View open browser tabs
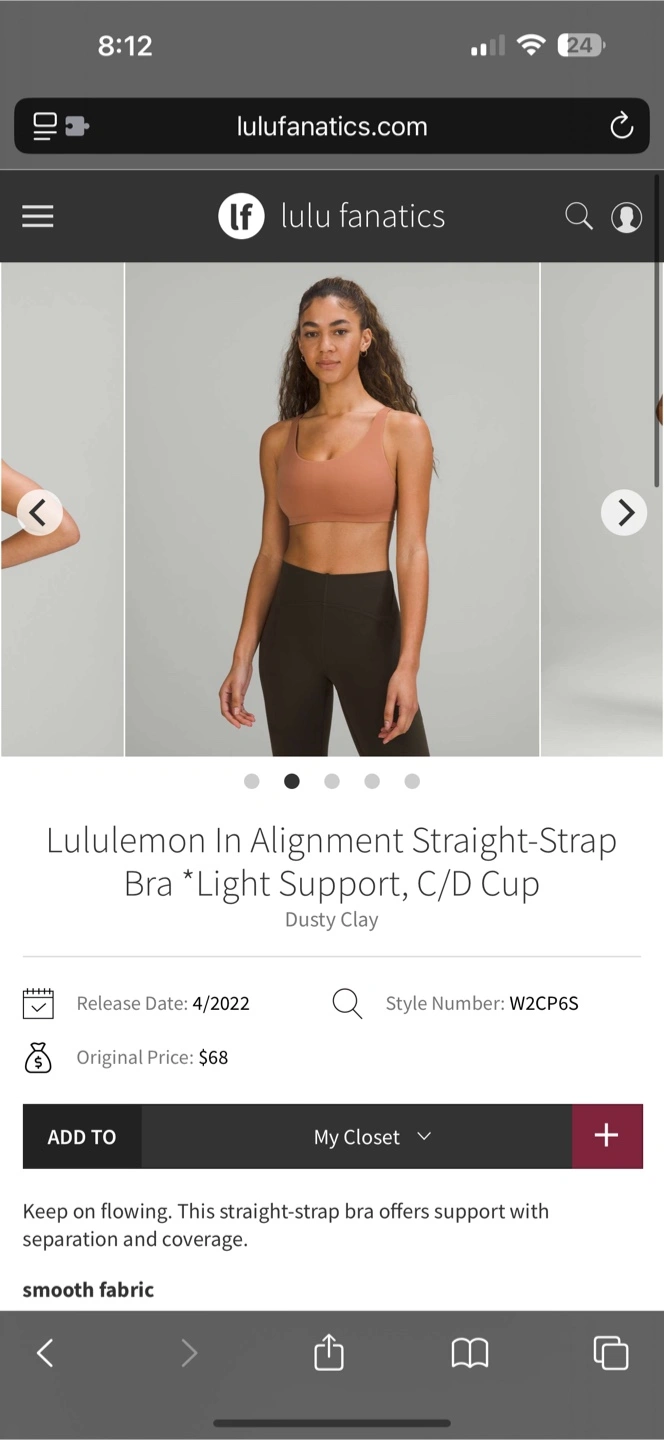Viewport: 664px width, 1440px height. 611,1353
